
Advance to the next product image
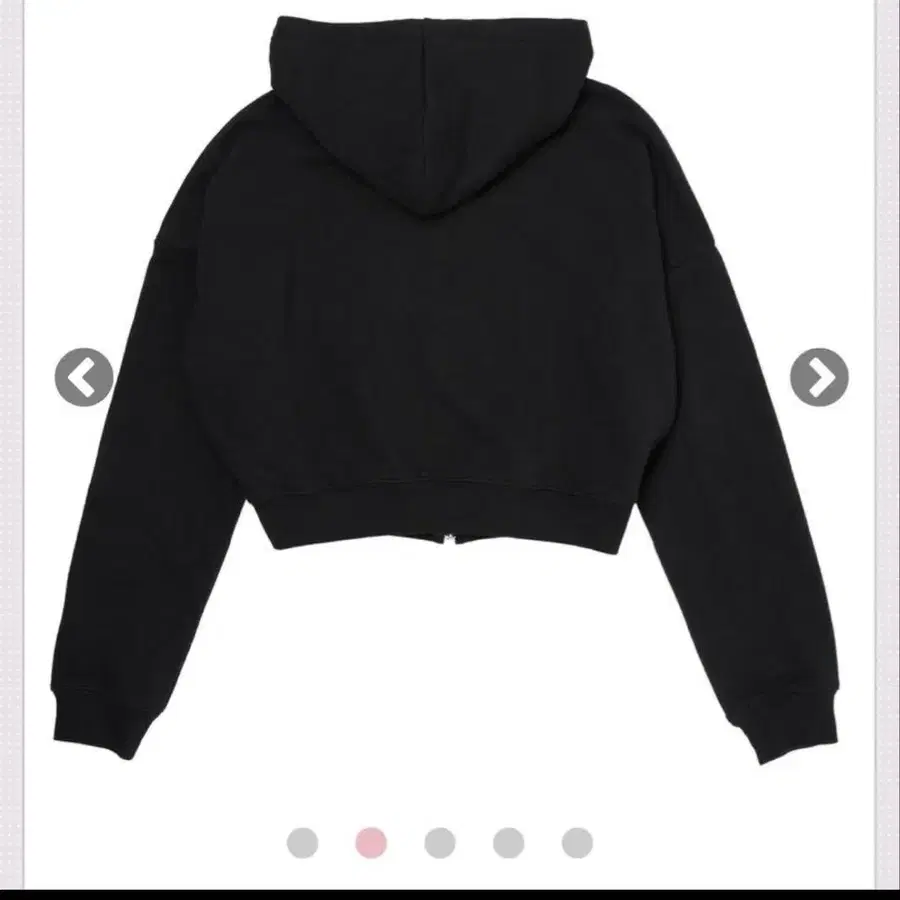coord(819,377)
